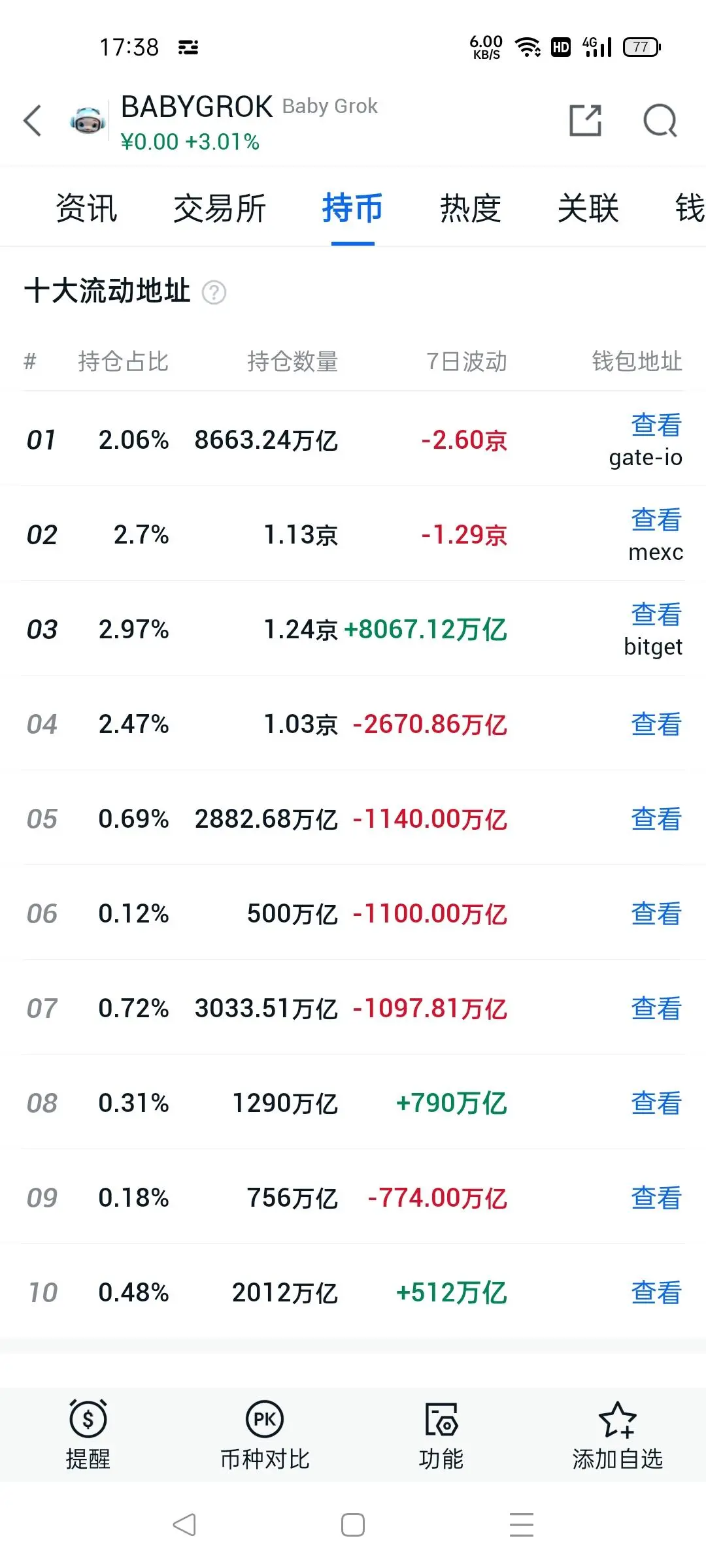Go back using the top-left arrow
The height and width of the screenshot is (1568, 706).
[x=33, y=121]
